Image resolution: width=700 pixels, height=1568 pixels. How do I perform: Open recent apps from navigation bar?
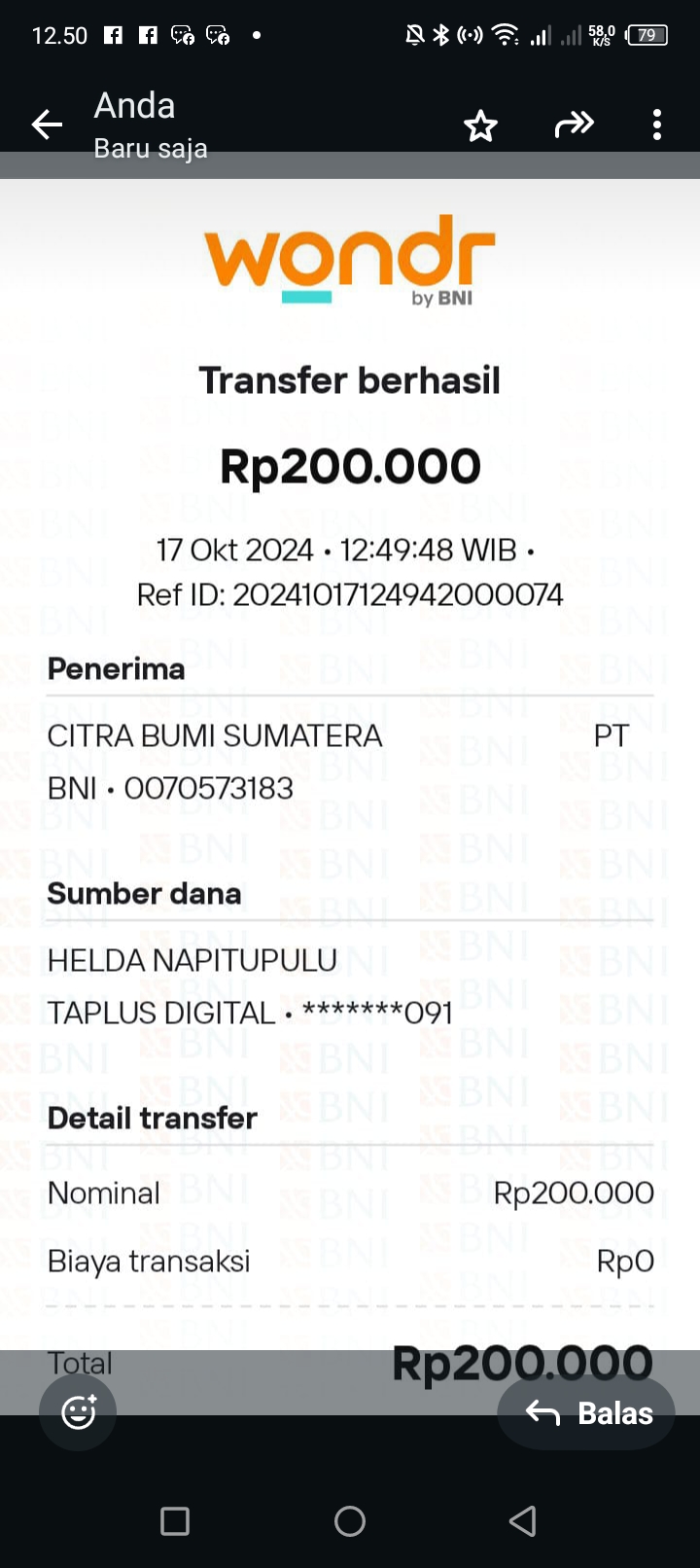click(x=175, y=1521)
